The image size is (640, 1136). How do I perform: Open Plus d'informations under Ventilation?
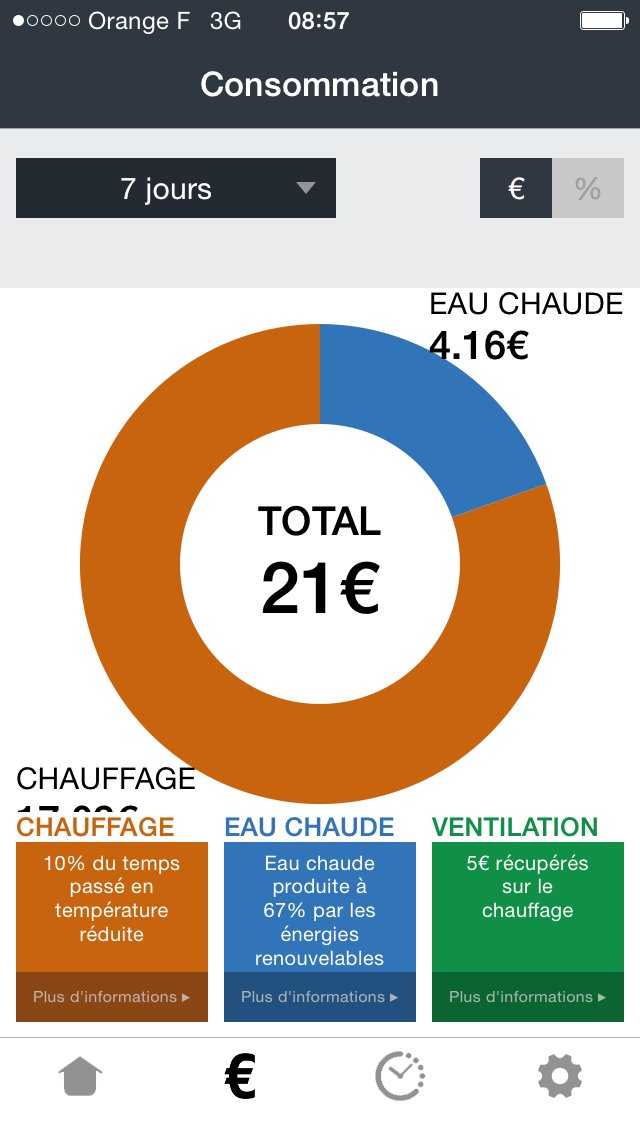(527, 997)
